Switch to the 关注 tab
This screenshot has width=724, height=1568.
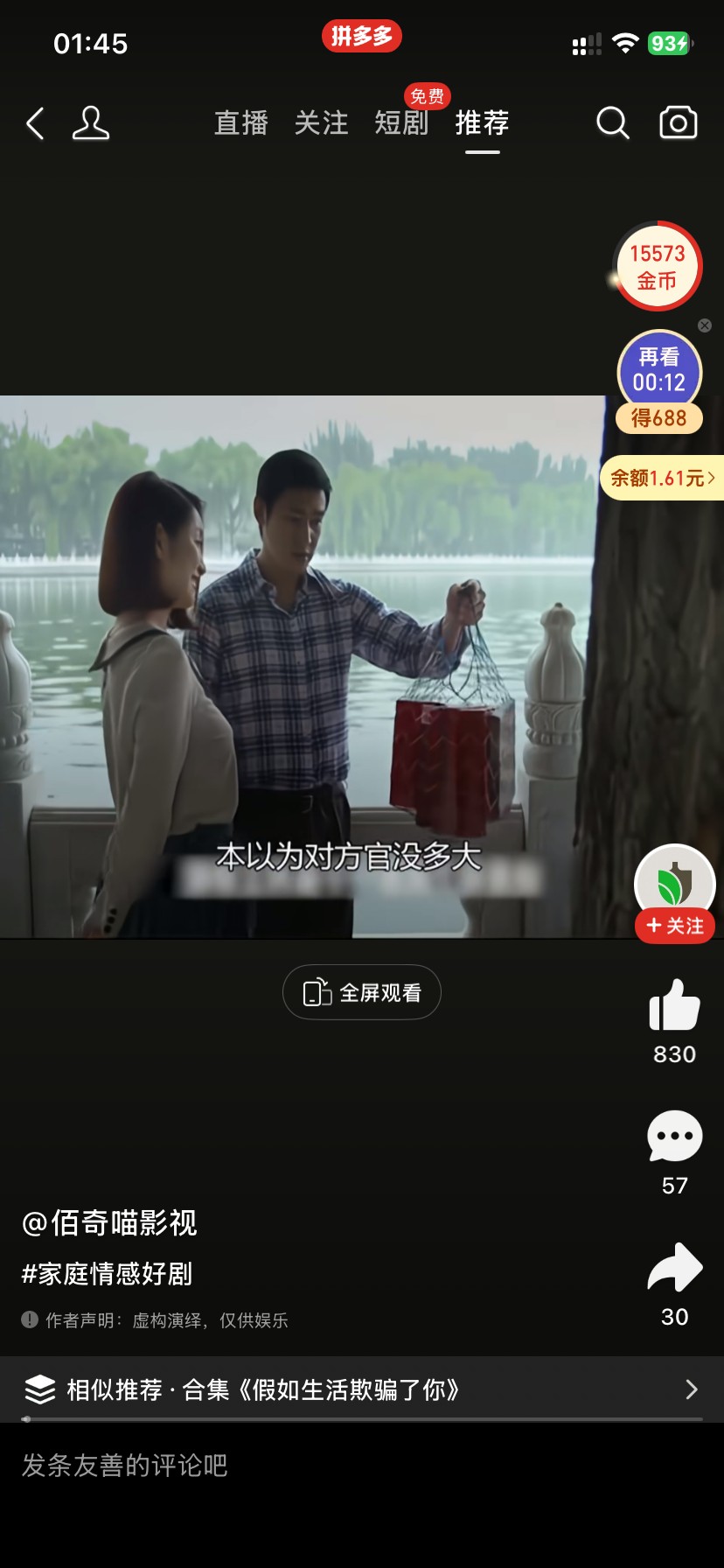click(321, 122)
